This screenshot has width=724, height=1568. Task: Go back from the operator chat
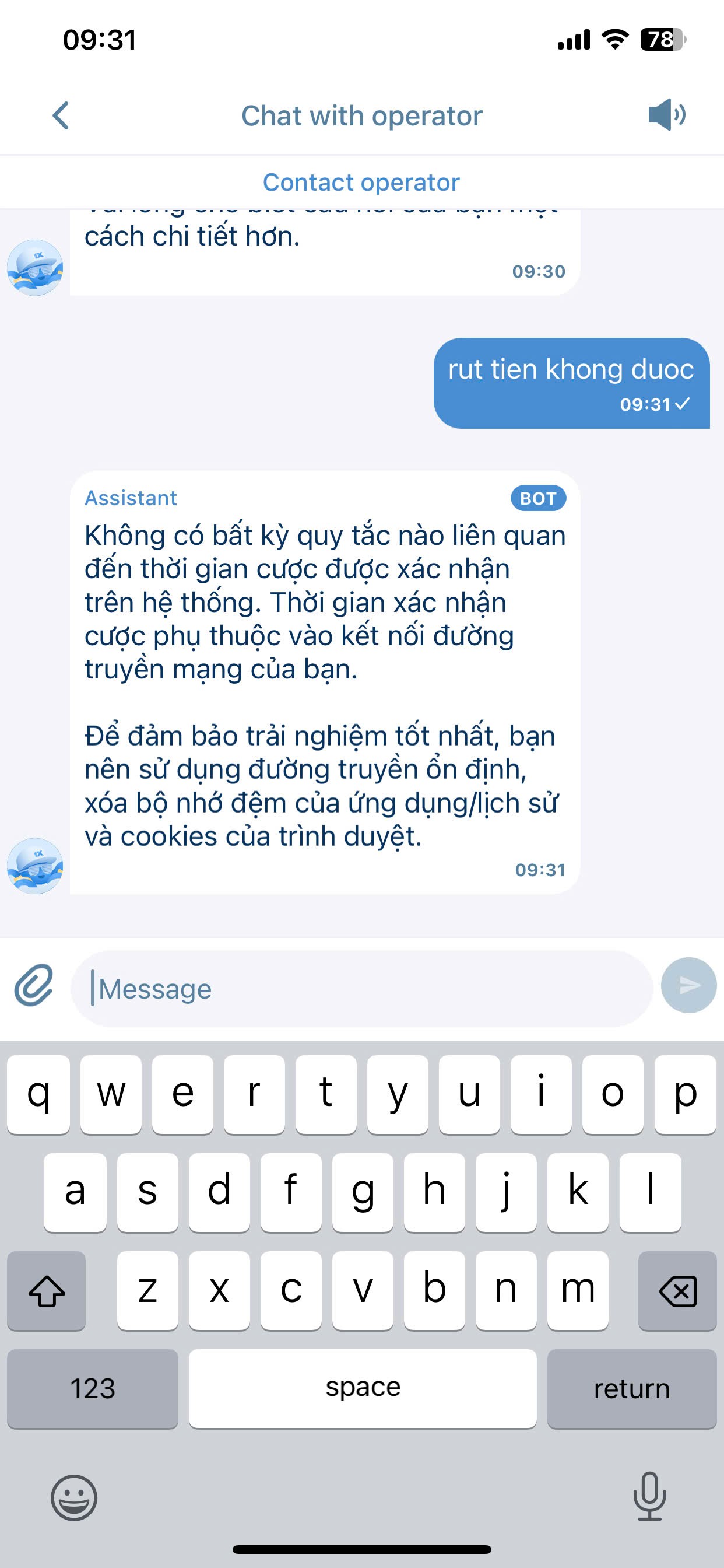click(x=61, y=116)
